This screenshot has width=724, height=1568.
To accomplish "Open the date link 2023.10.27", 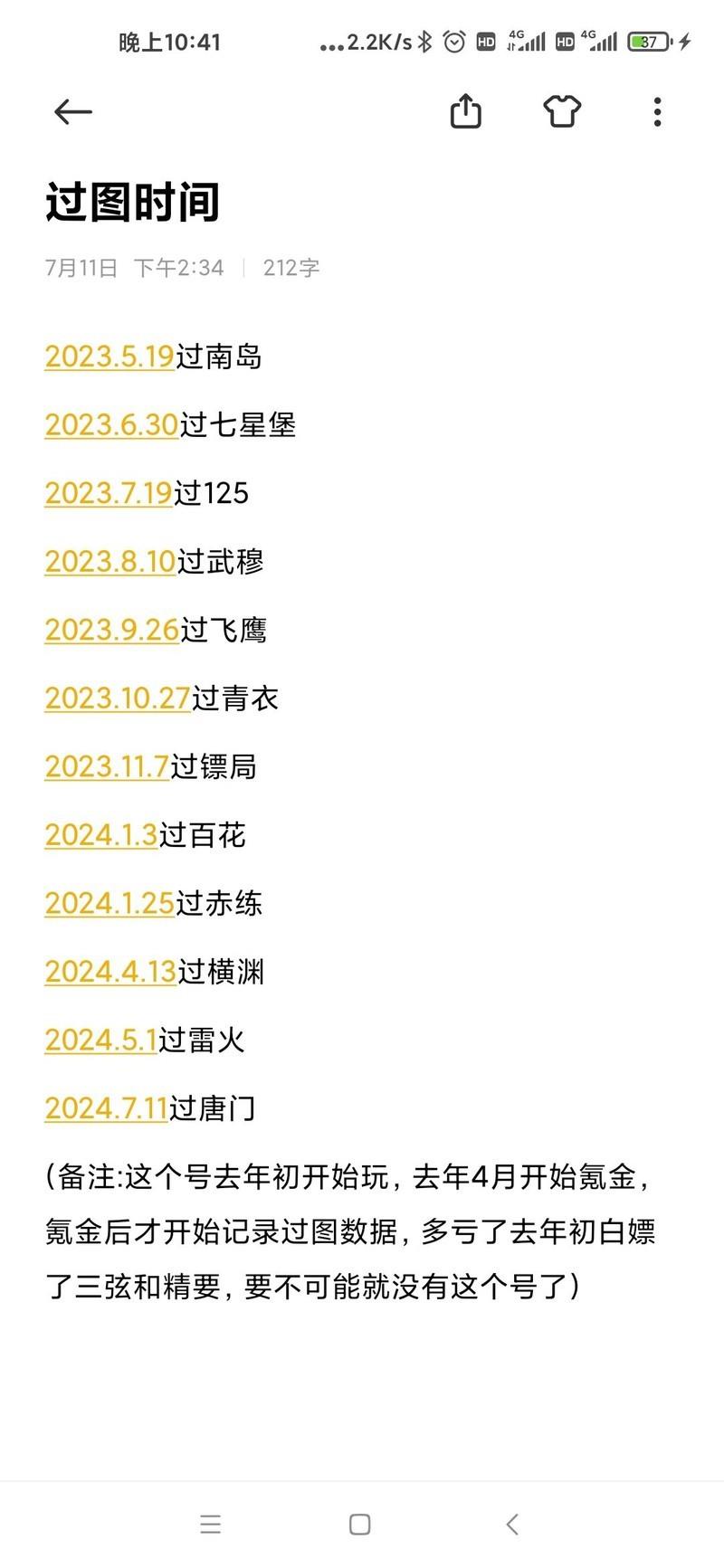I will [x=118, y=698].
